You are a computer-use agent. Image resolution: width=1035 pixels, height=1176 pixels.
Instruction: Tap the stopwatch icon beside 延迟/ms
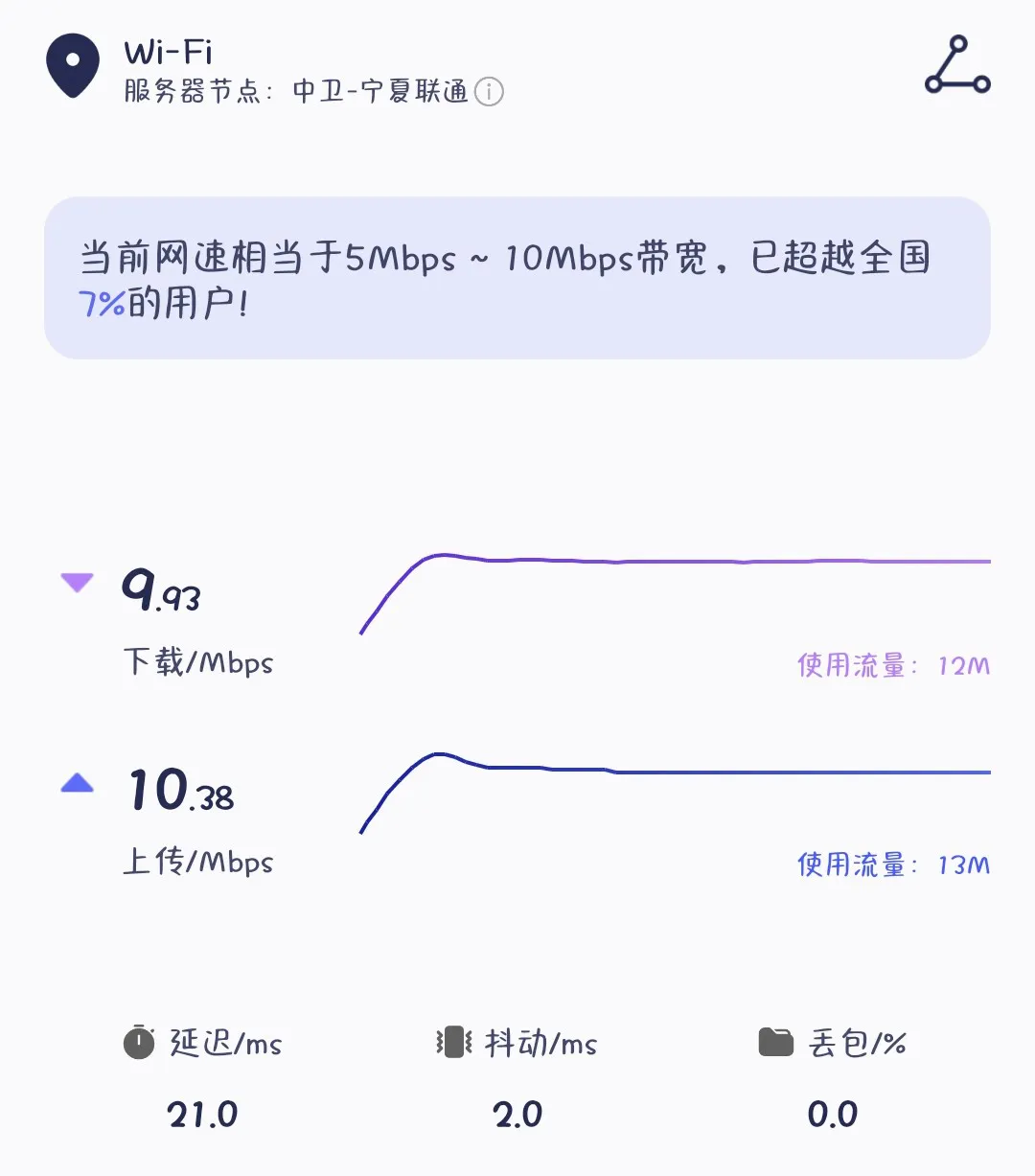click(x=138, y=1044)
